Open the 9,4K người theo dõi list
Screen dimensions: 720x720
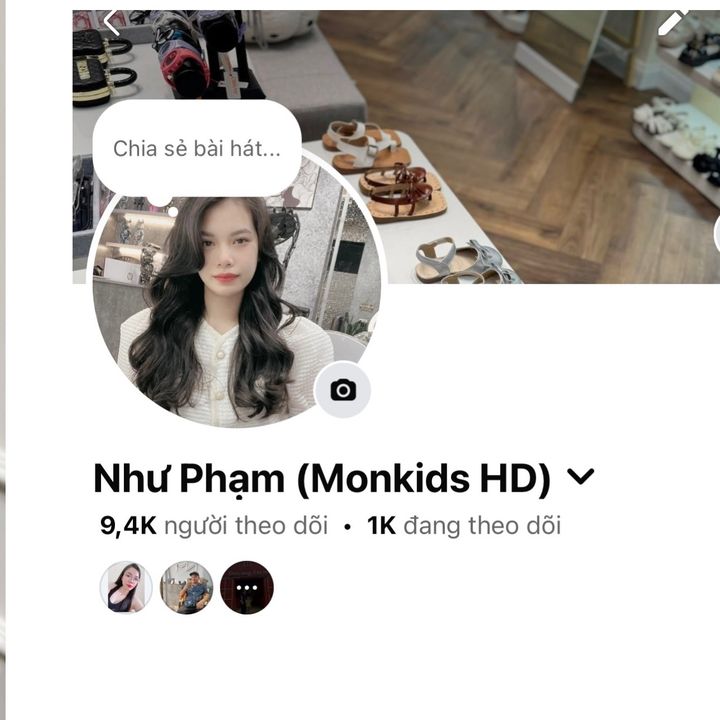click(x=214, y=527)
